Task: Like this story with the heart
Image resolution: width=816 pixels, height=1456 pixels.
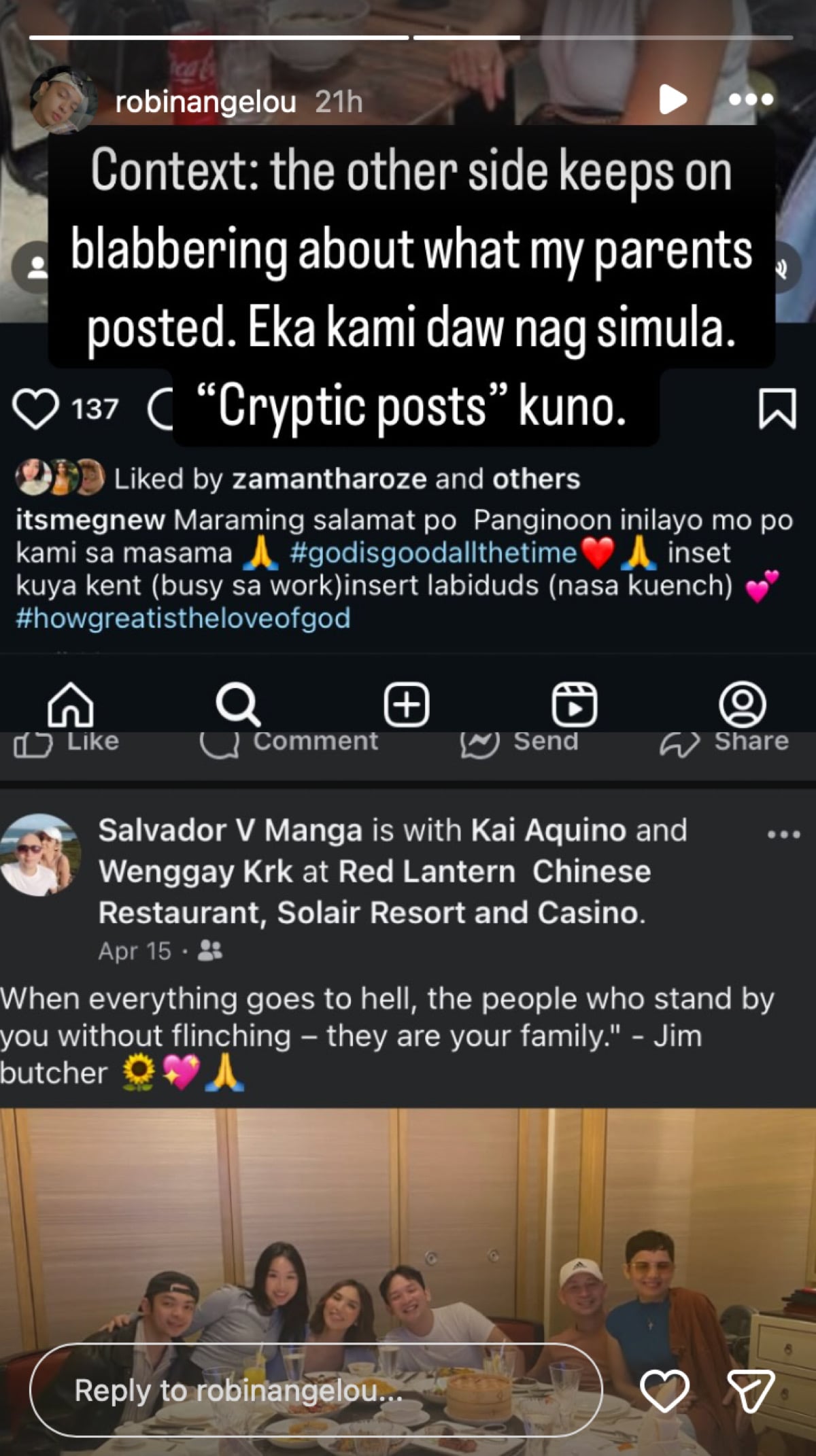Action: click(x=664, y=1390)
